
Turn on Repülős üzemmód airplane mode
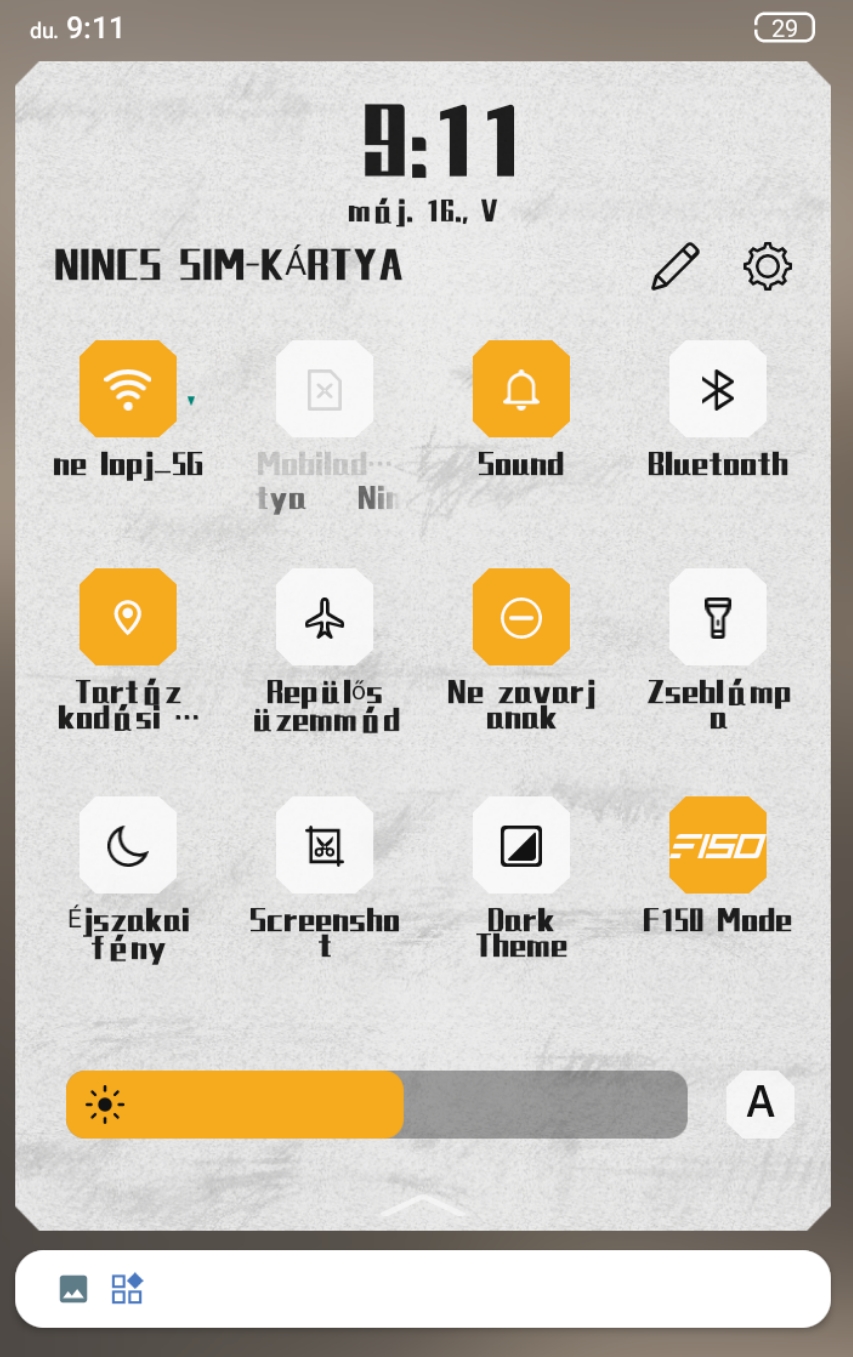324,617
